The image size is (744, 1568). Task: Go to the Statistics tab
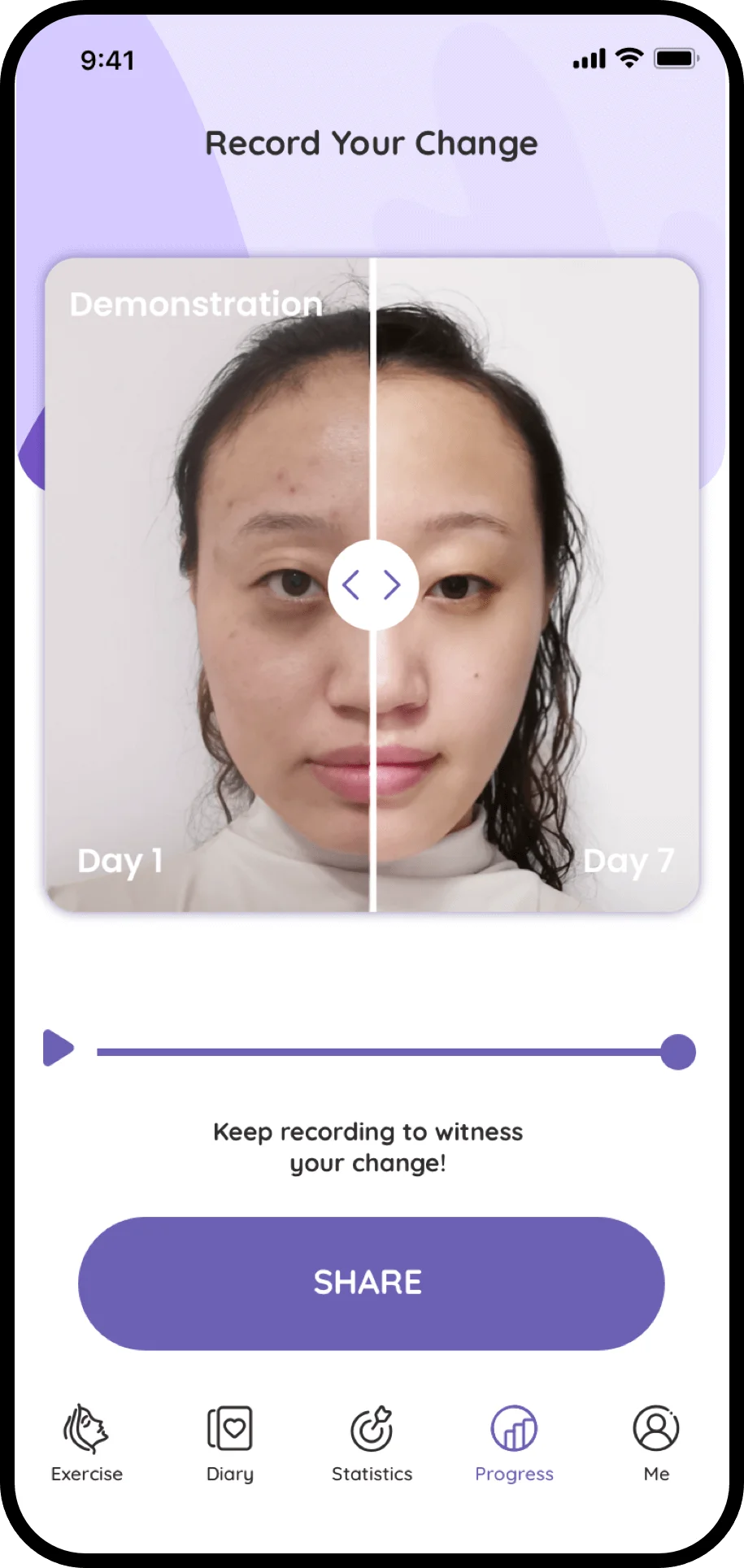(x=372, y=1443)
